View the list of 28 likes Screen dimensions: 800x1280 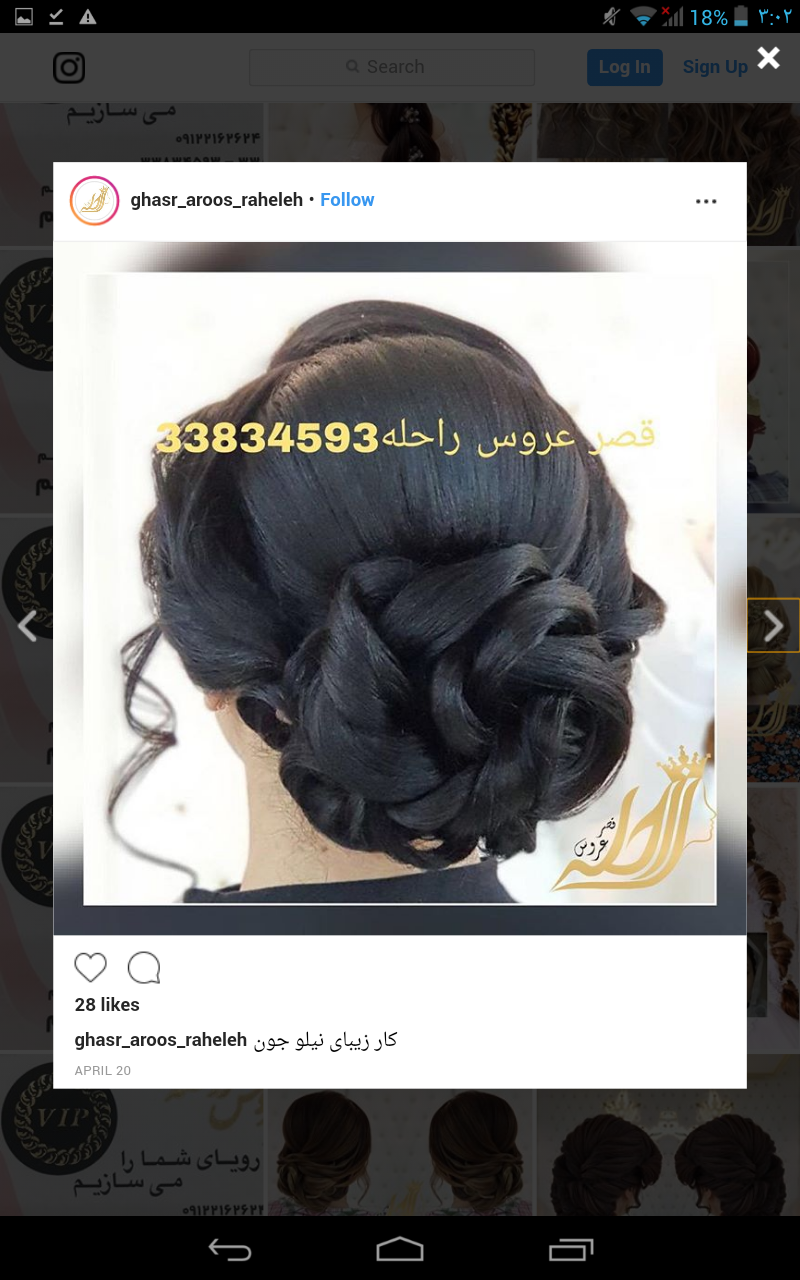(107, 1005)
